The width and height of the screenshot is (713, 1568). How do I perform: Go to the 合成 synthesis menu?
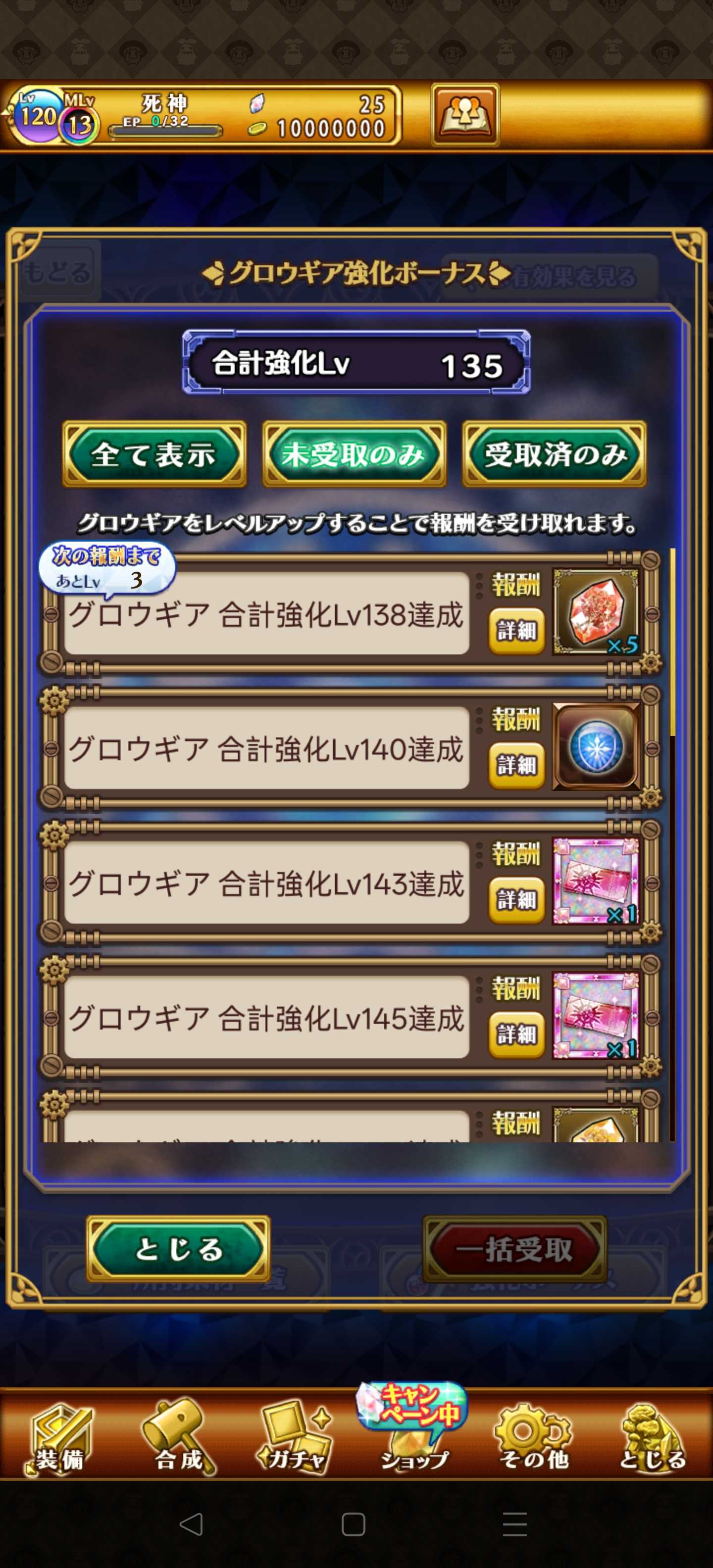(x=178, y=1440)
